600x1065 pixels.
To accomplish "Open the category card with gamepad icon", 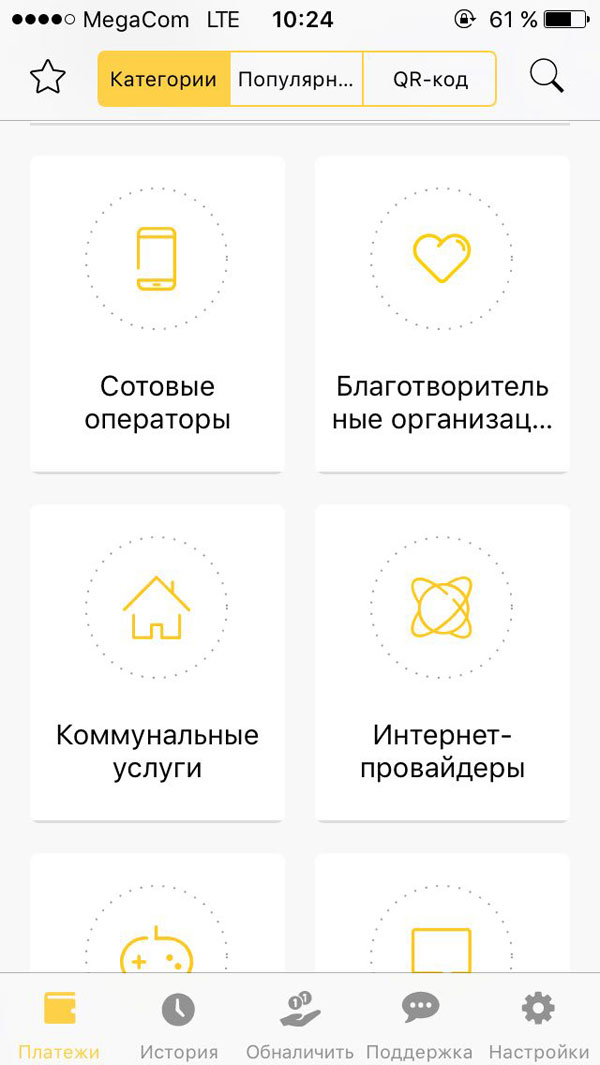I will click(x=158, y=912).
